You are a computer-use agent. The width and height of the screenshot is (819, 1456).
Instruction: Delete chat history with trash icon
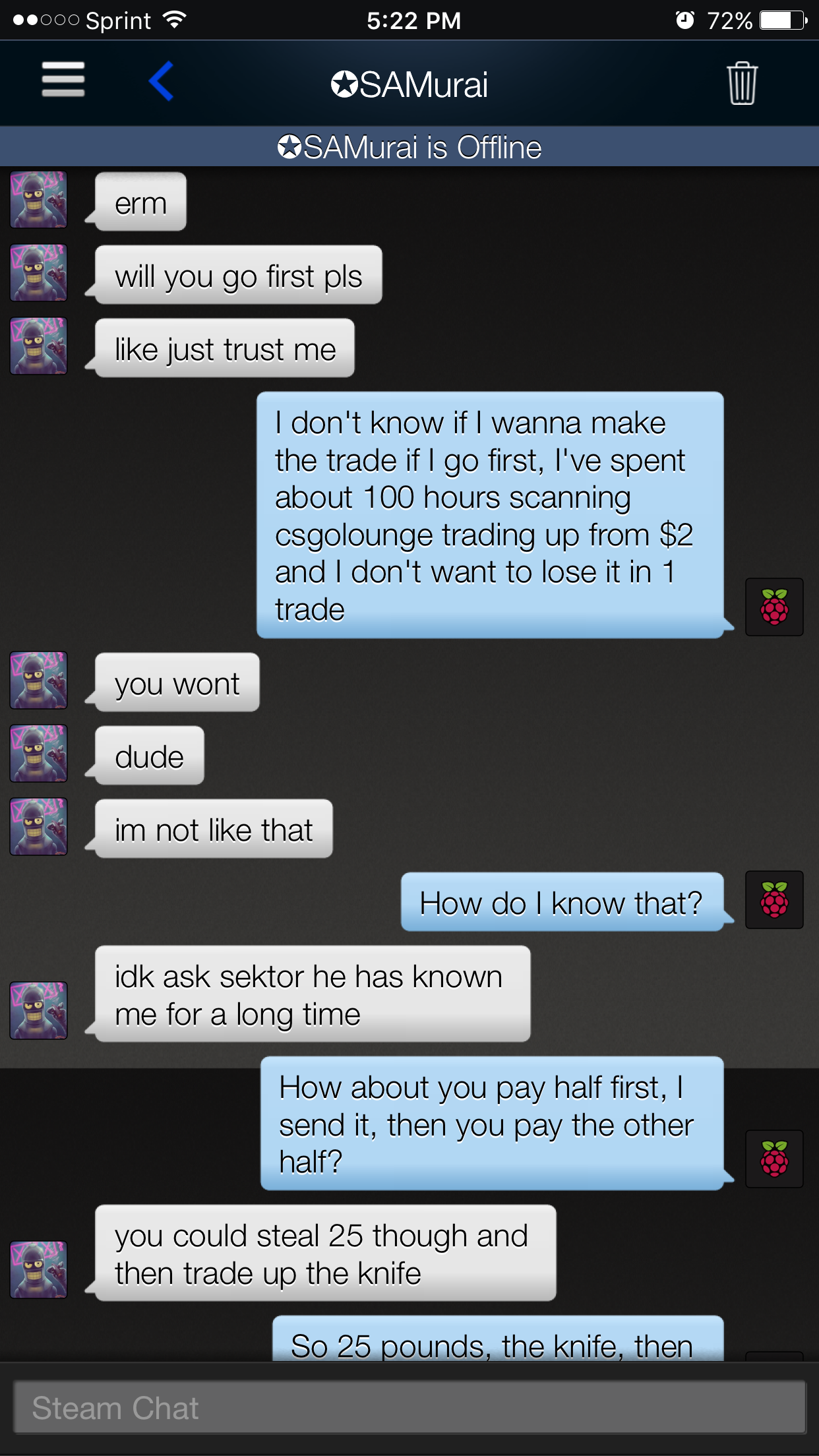click(x=742, y=83)
